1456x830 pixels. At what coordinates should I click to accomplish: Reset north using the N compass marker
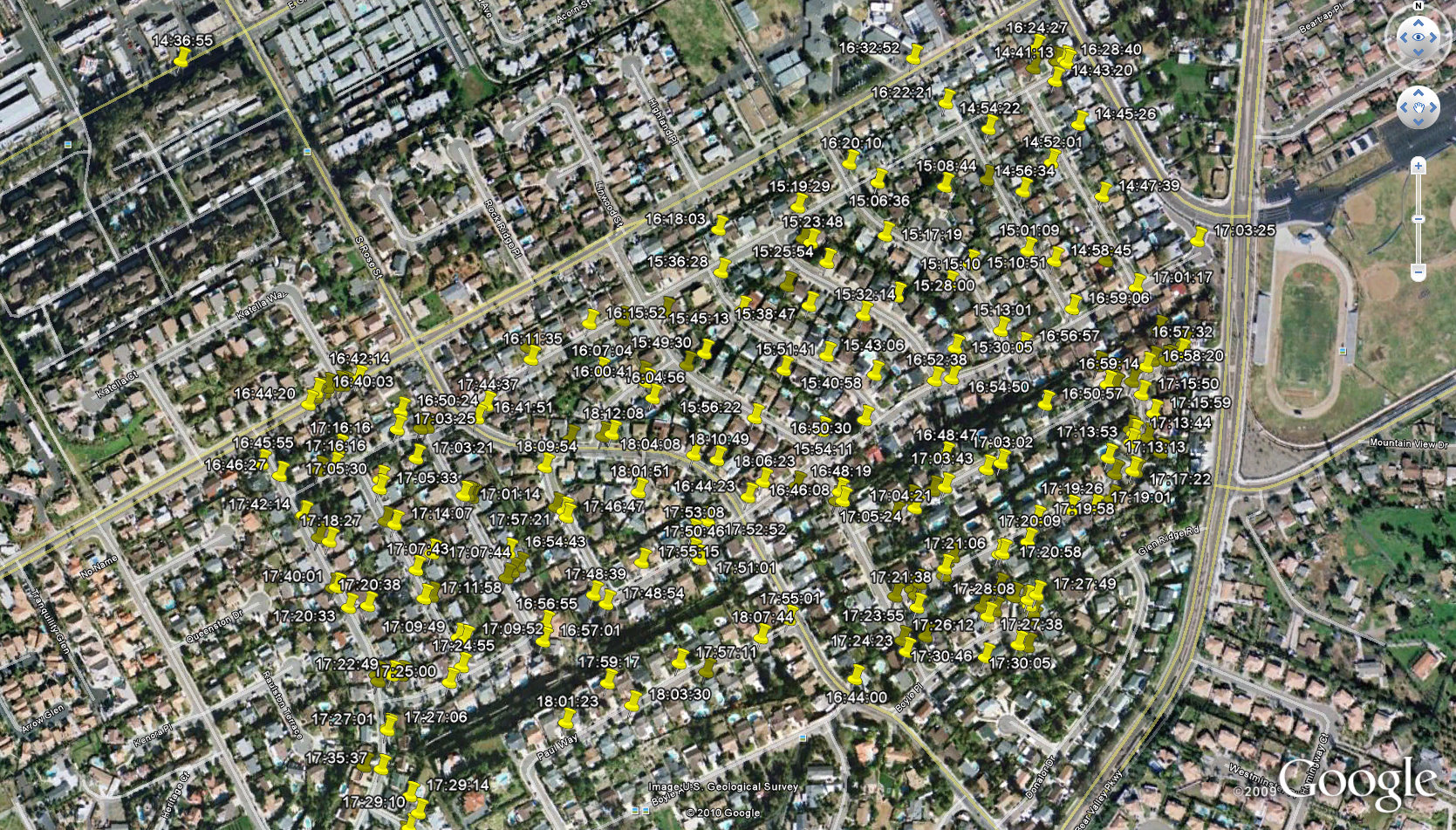click(x=1418, y=6)
